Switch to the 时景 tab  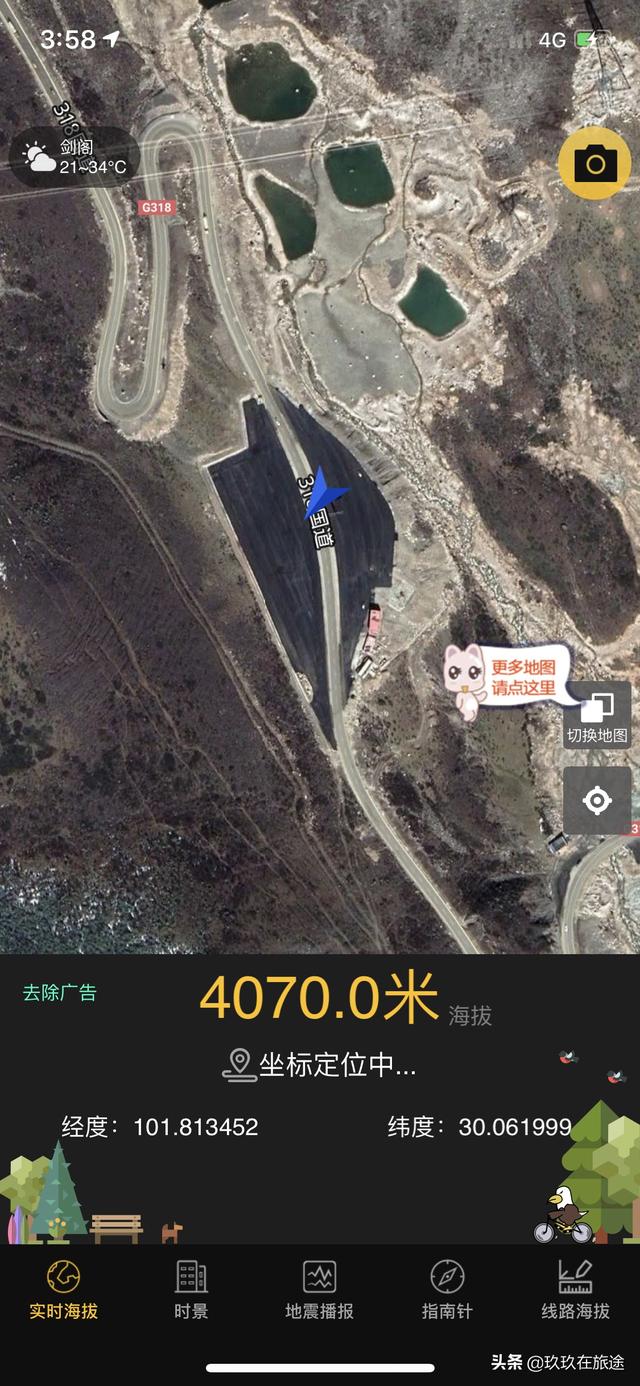191,1288
